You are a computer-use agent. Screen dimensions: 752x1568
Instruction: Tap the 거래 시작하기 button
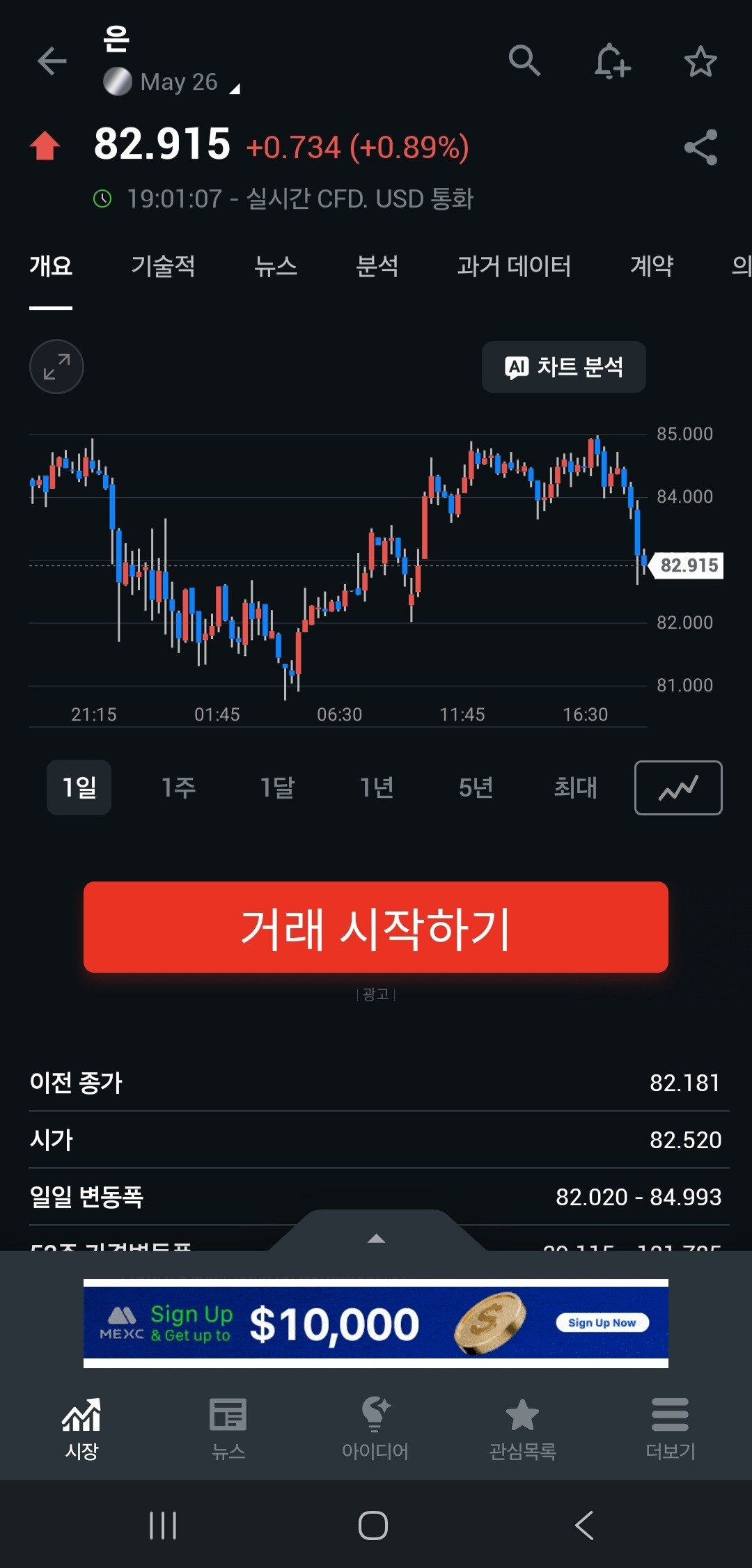(x=376, y=927)
